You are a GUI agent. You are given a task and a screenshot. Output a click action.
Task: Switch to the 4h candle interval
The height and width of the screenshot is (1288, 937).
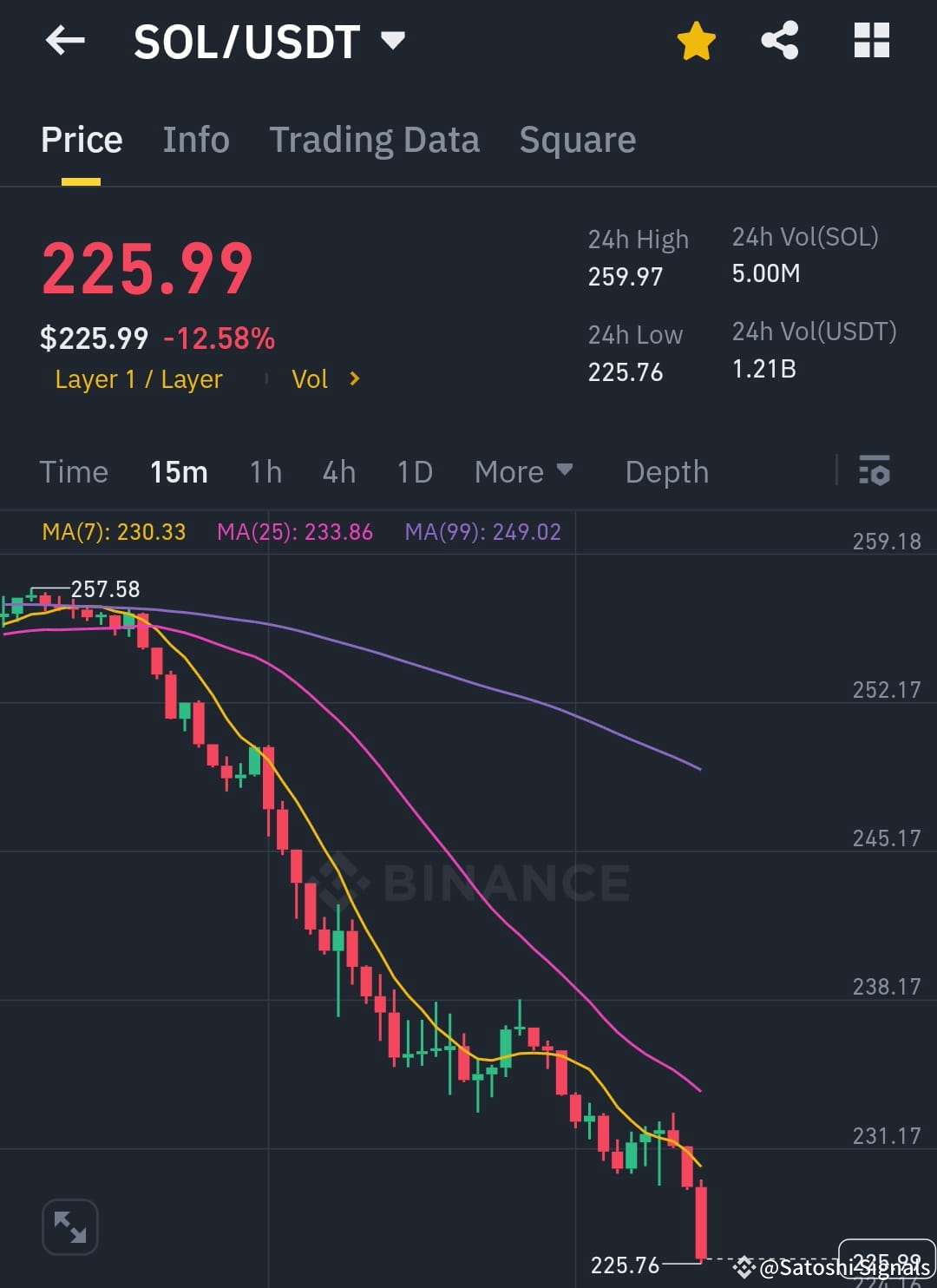338,472
